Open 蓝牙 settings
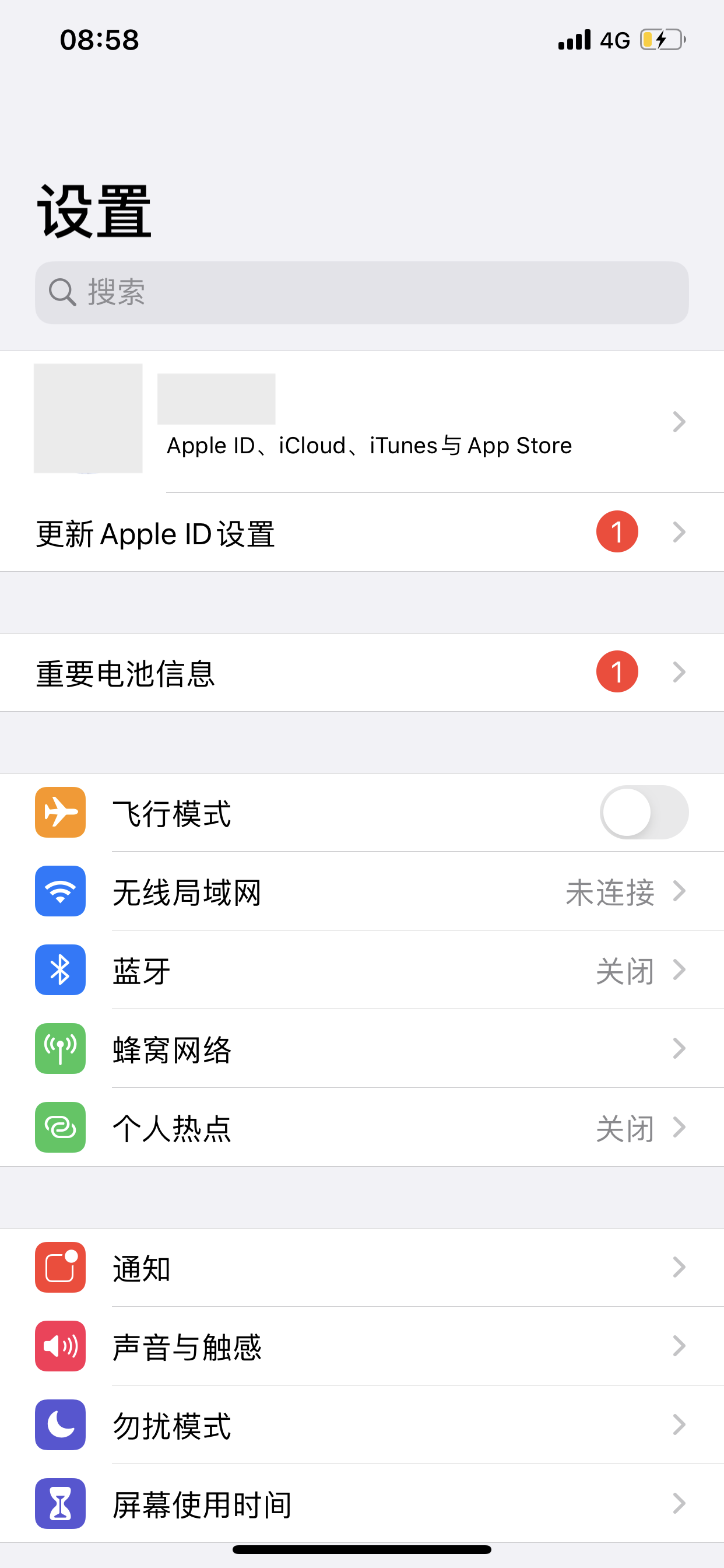Screen dimensions: 724x1568 (361, 970)
